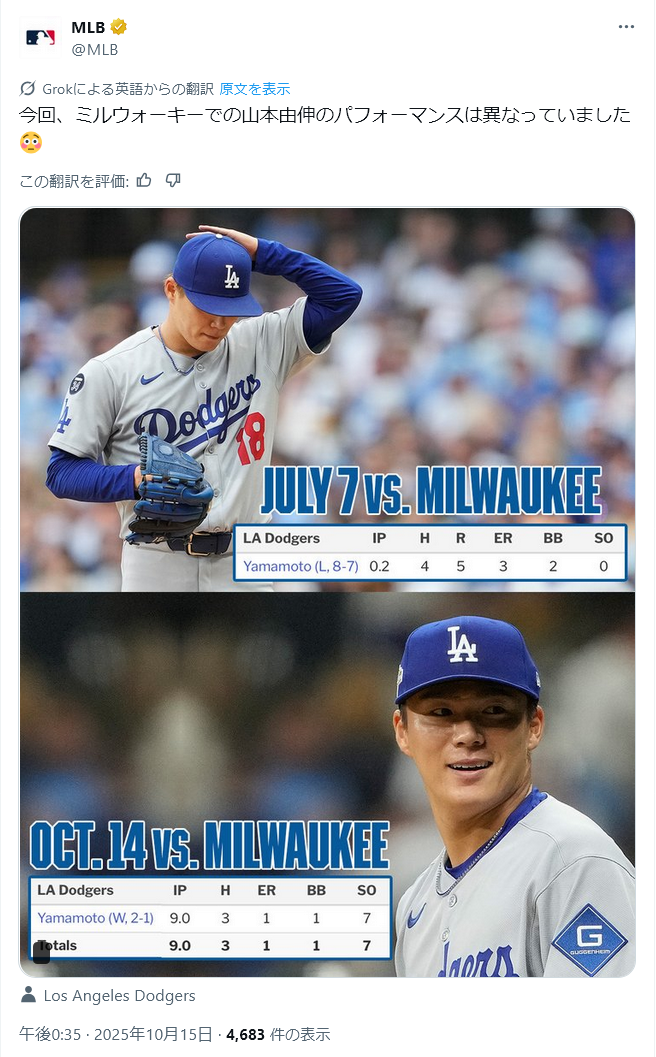Rate the translation with thumbs up
Screen dimensions: 656x1057
[x=144, y=180]
